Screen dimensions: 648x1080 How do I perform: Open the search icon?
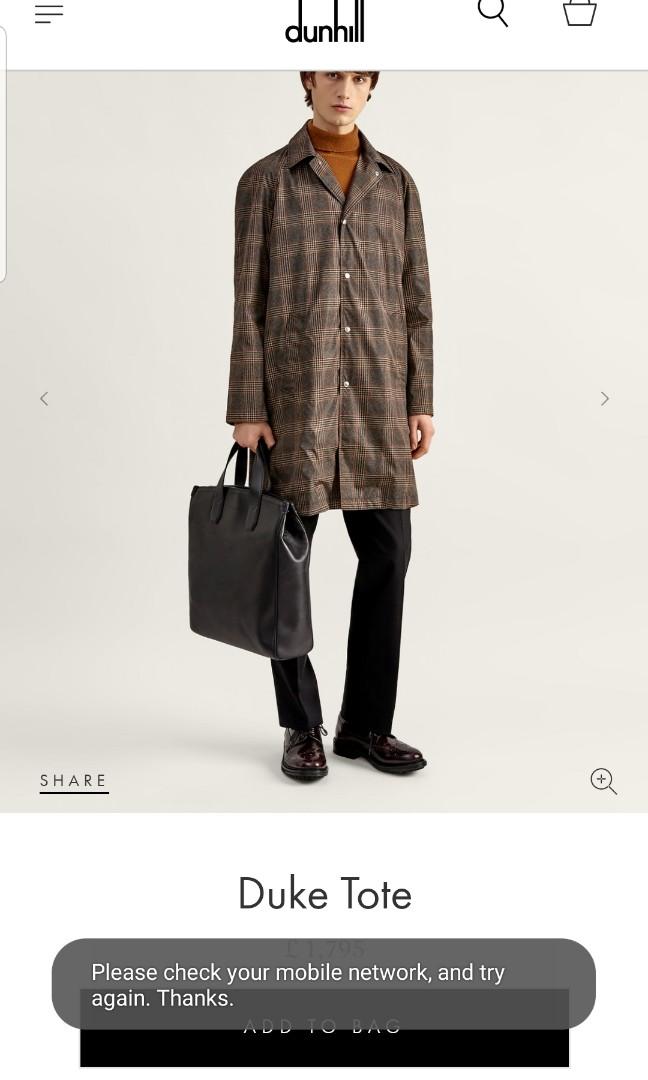coord(492,12)
